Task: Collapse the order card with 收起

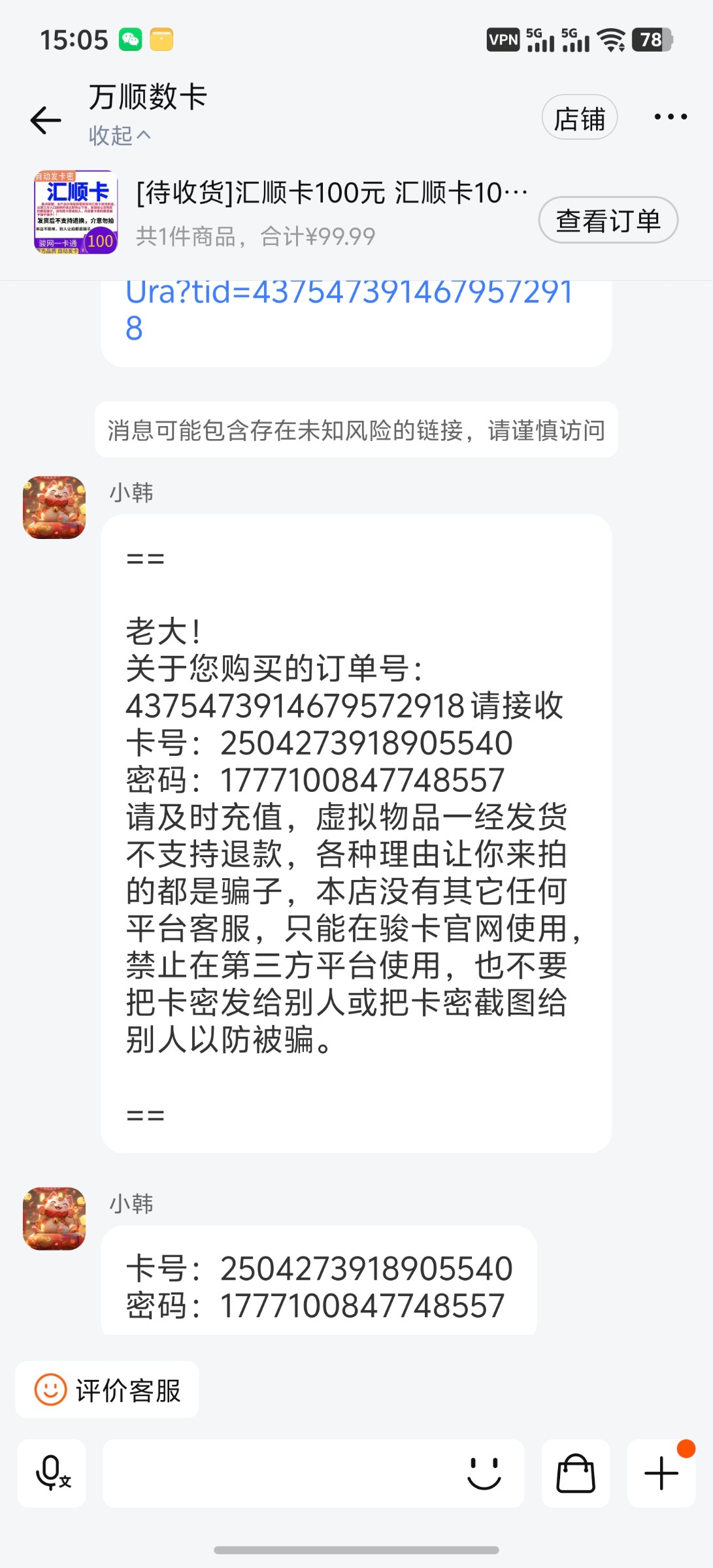Action: click(x=120, y=136)
